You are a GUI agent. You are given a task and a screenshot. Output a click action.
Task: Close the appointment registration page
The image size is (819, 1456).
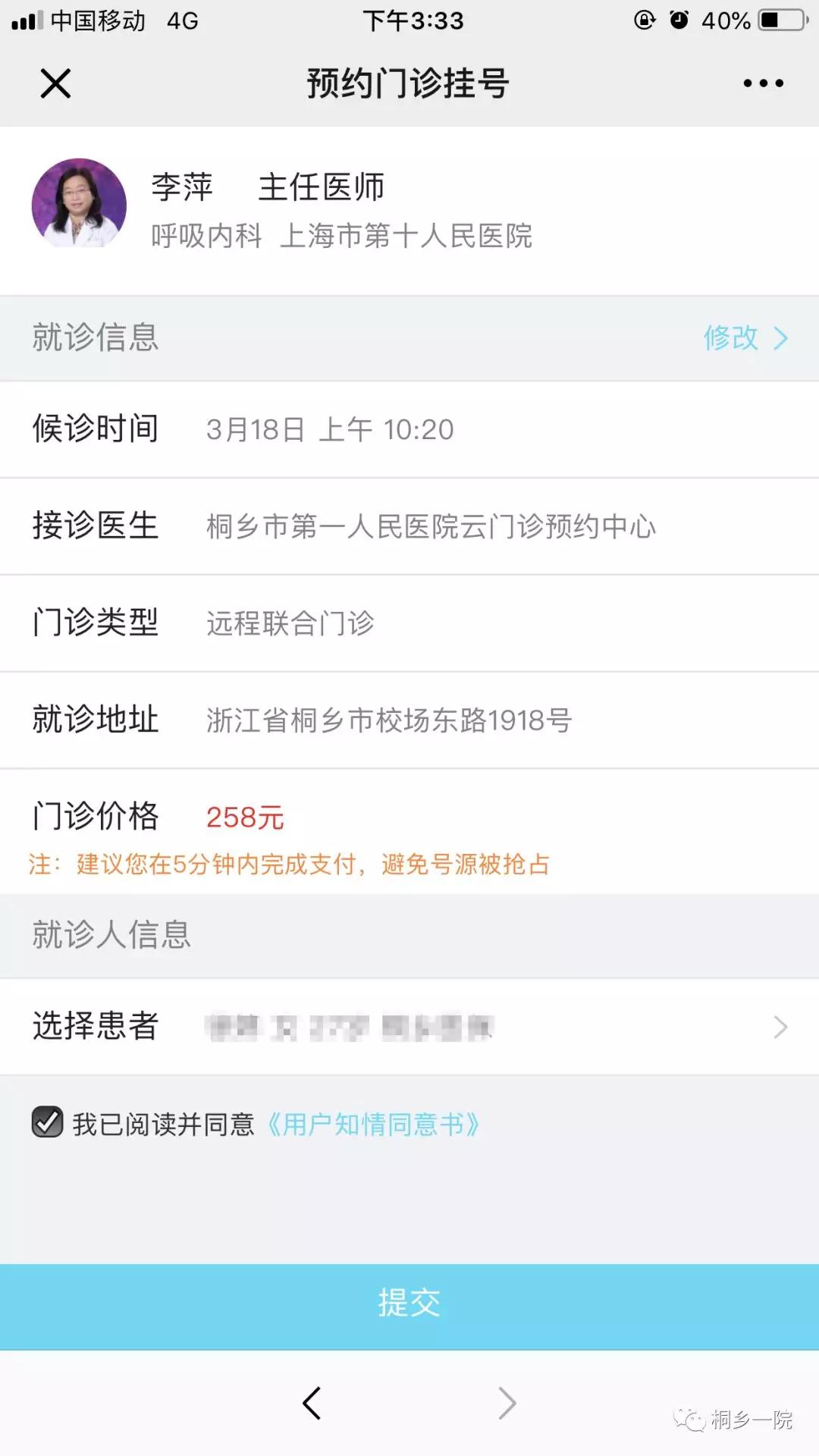(x=55, y=83)
